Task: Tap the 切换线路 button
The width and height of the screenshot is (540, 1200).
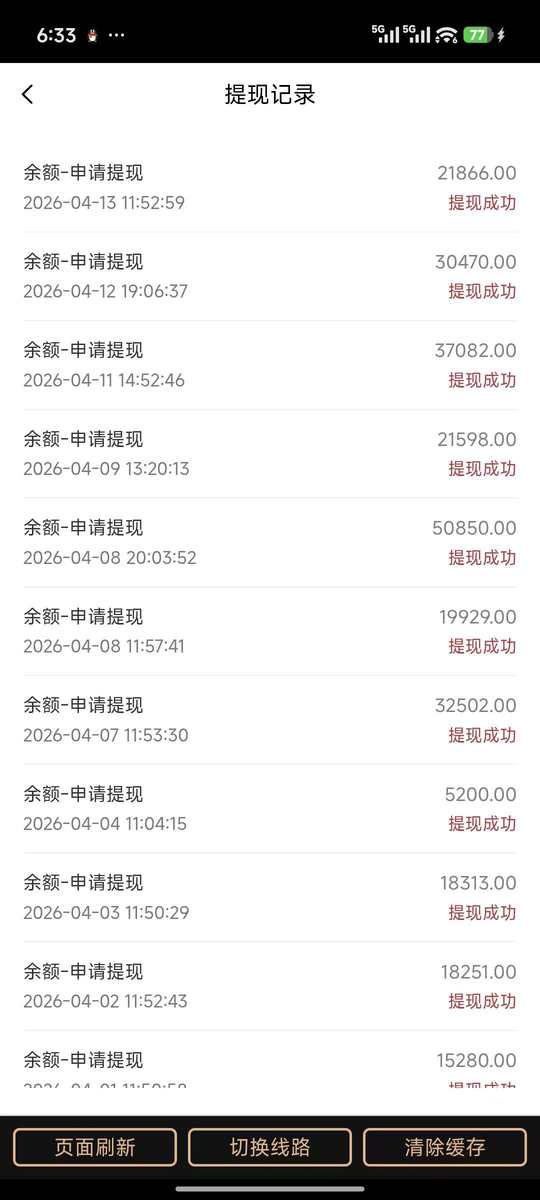Action: point(270,1147)
